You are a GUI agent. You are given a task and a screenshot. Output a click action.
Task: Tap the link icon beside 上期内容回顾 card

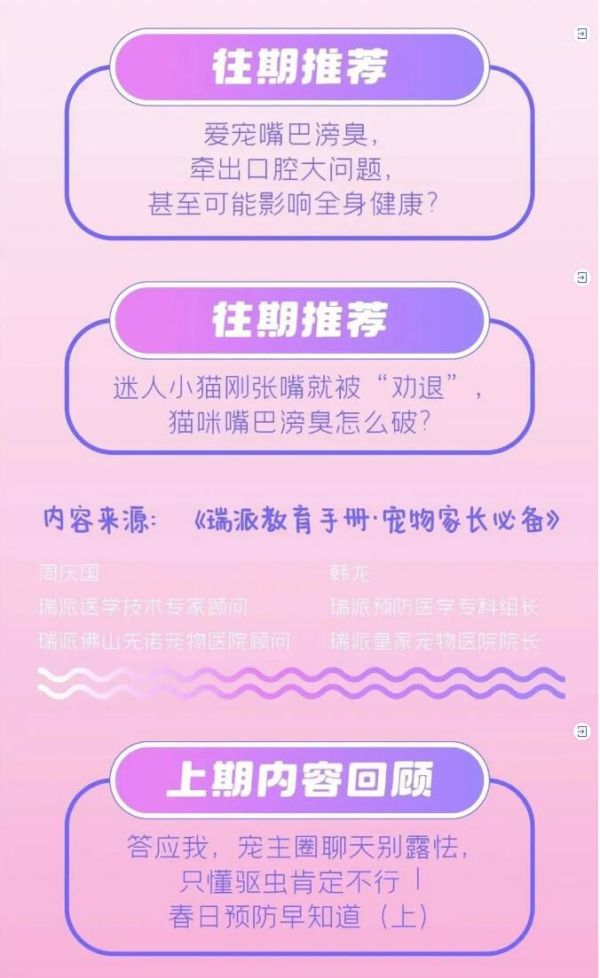click(582, 732)
